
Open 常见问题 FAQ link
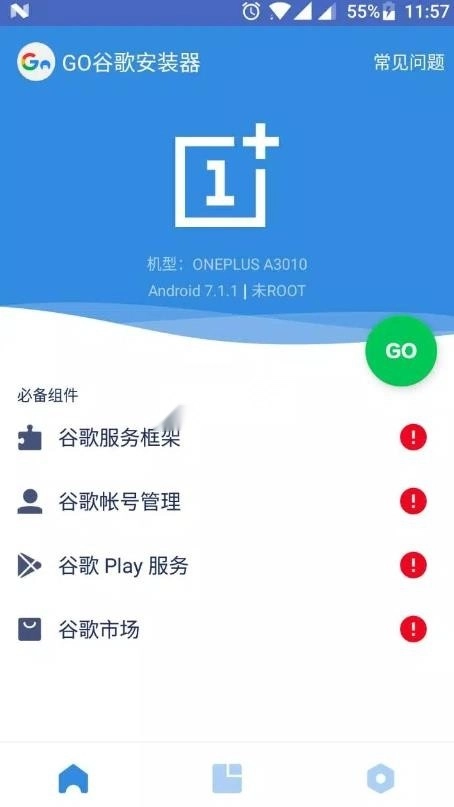click(409, 62)
